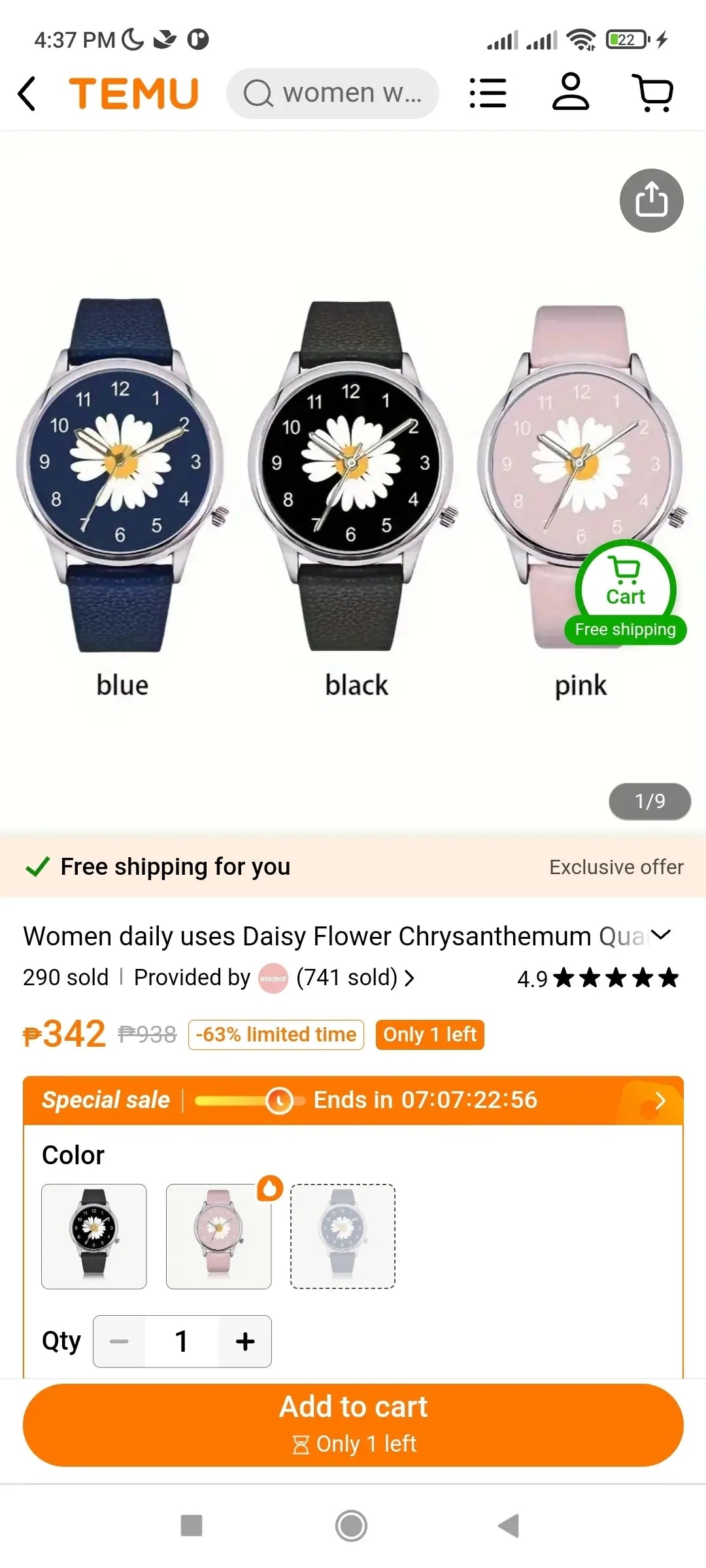706x1568 pixels.
Task: Add to cart
Action: (353, 1424)
